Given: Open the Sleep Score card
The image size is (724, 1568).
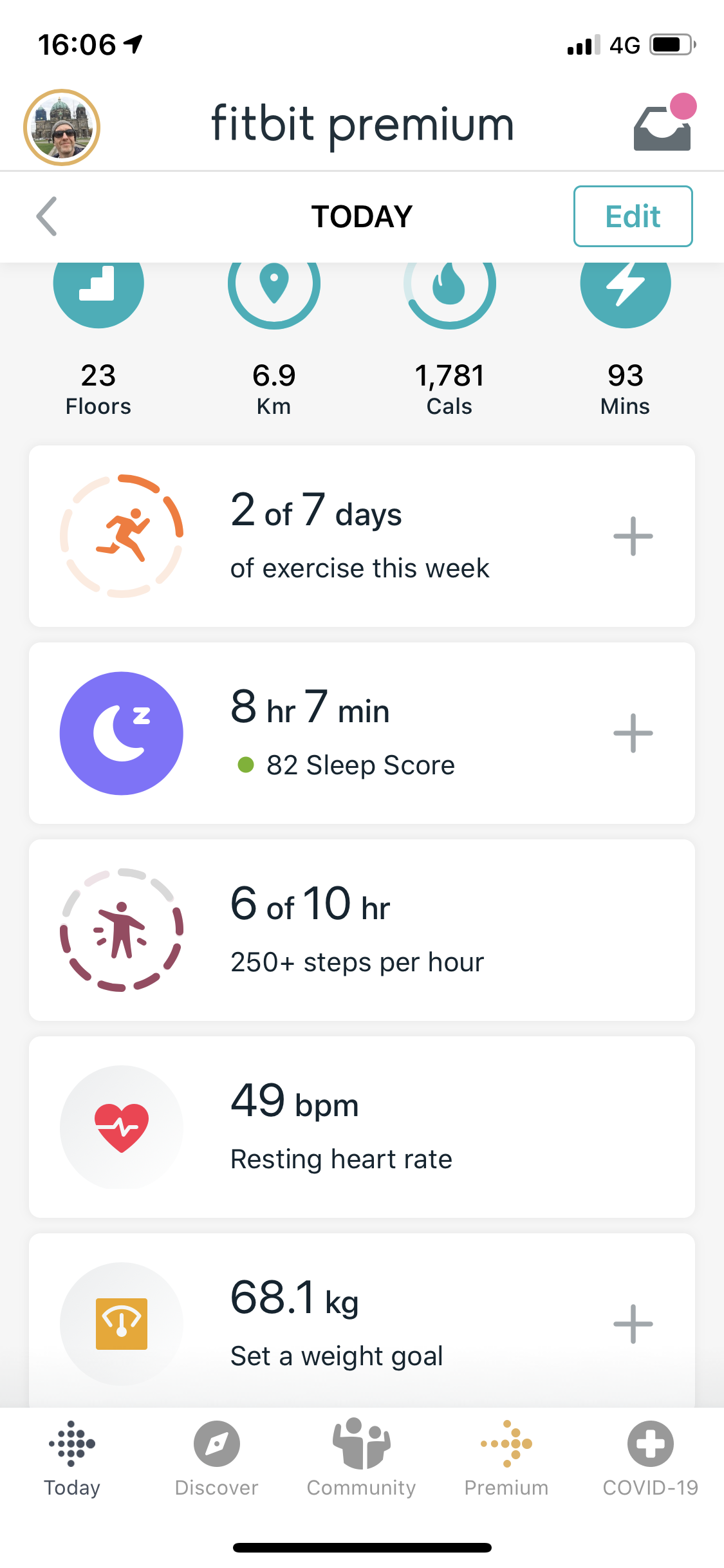Looking at the screenshot, I should (360, 733).
